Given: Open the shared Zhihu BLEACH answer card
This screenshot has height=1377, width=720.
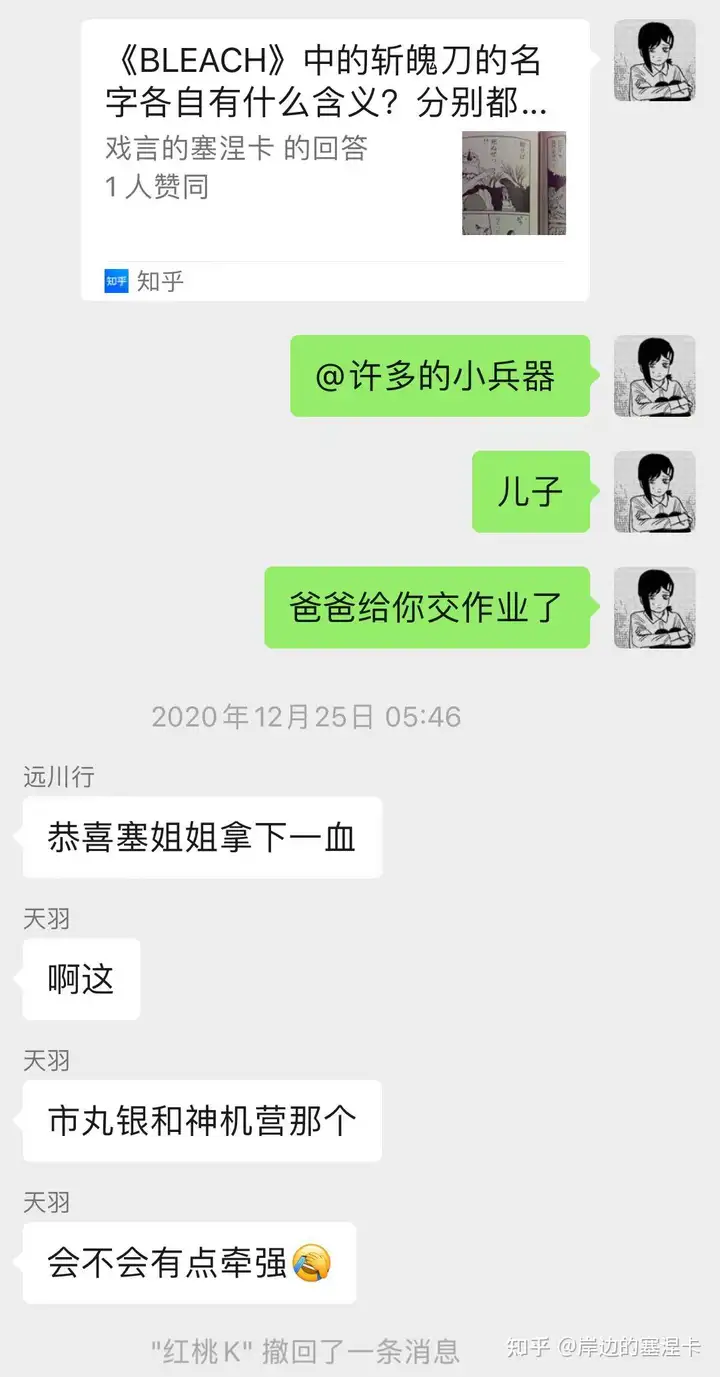Looking at the screenshot, I should pyautogui.click(x=335, y=160).
